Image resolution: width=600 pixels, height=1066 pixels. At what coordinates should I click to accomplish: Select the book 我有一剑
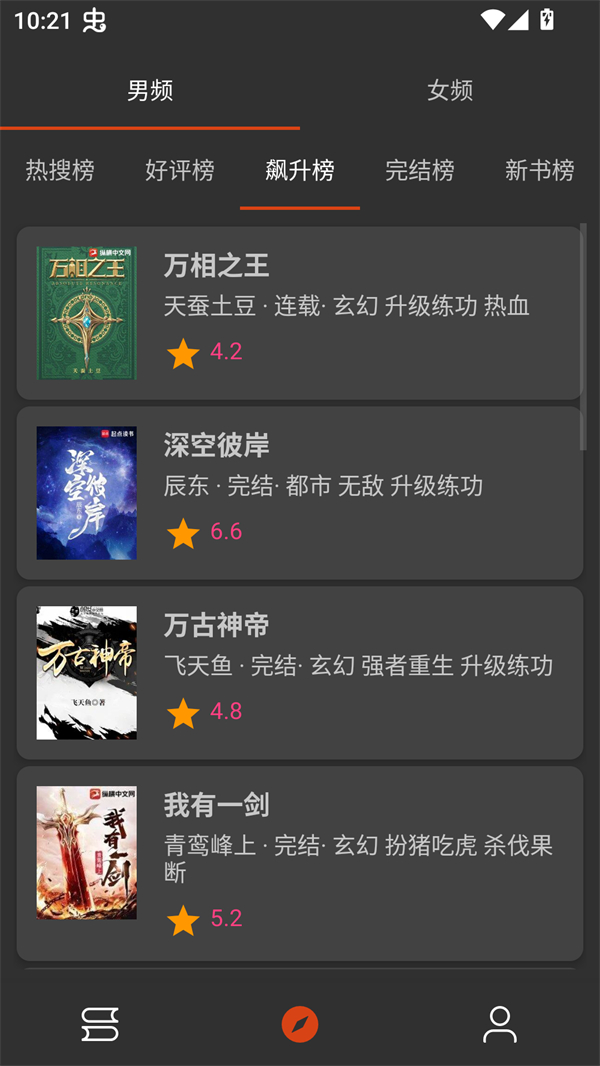coord(300,863)
